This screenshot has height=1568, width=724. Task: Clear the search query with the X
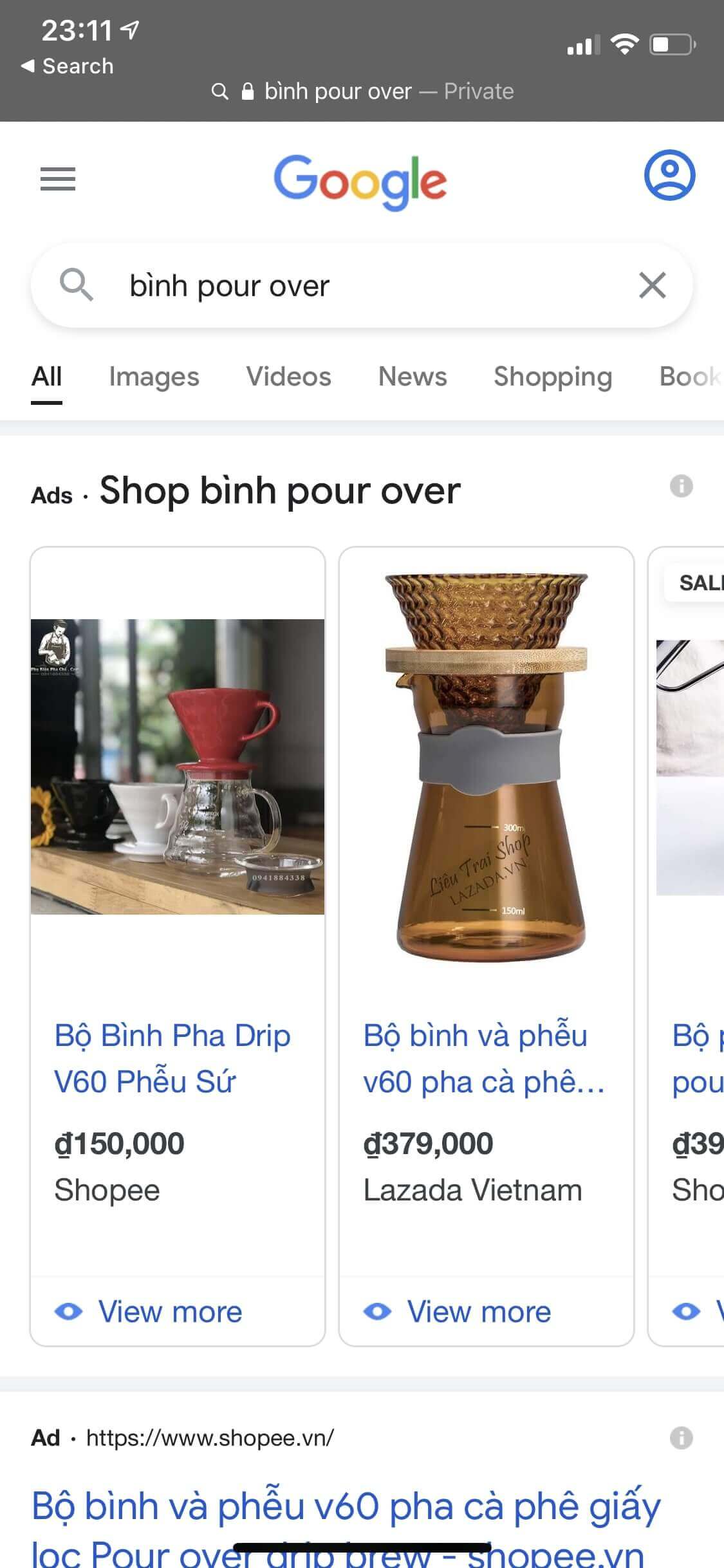click(652, 285)
